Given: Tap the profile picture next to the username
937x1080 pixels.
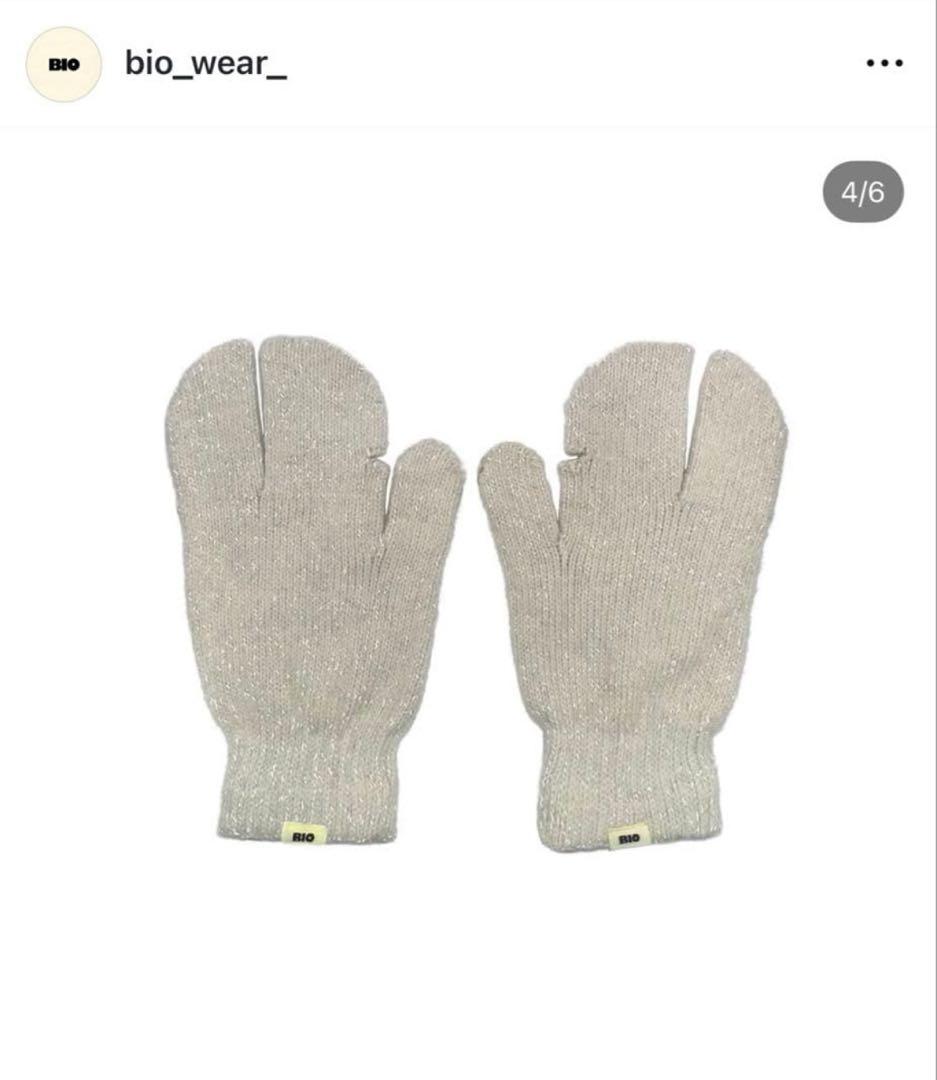Looking at the screenshot, I should tap(62, 62).
